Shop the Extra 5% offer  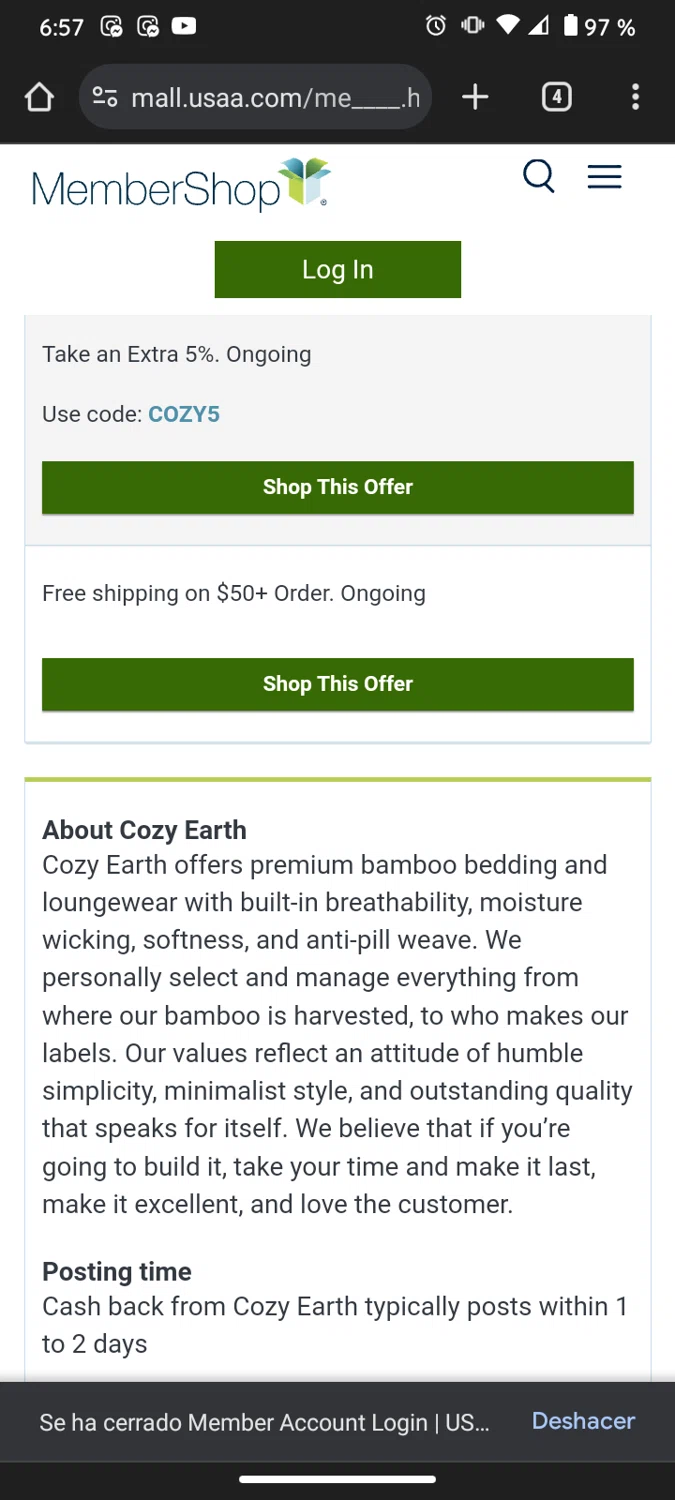click(337, 487)
